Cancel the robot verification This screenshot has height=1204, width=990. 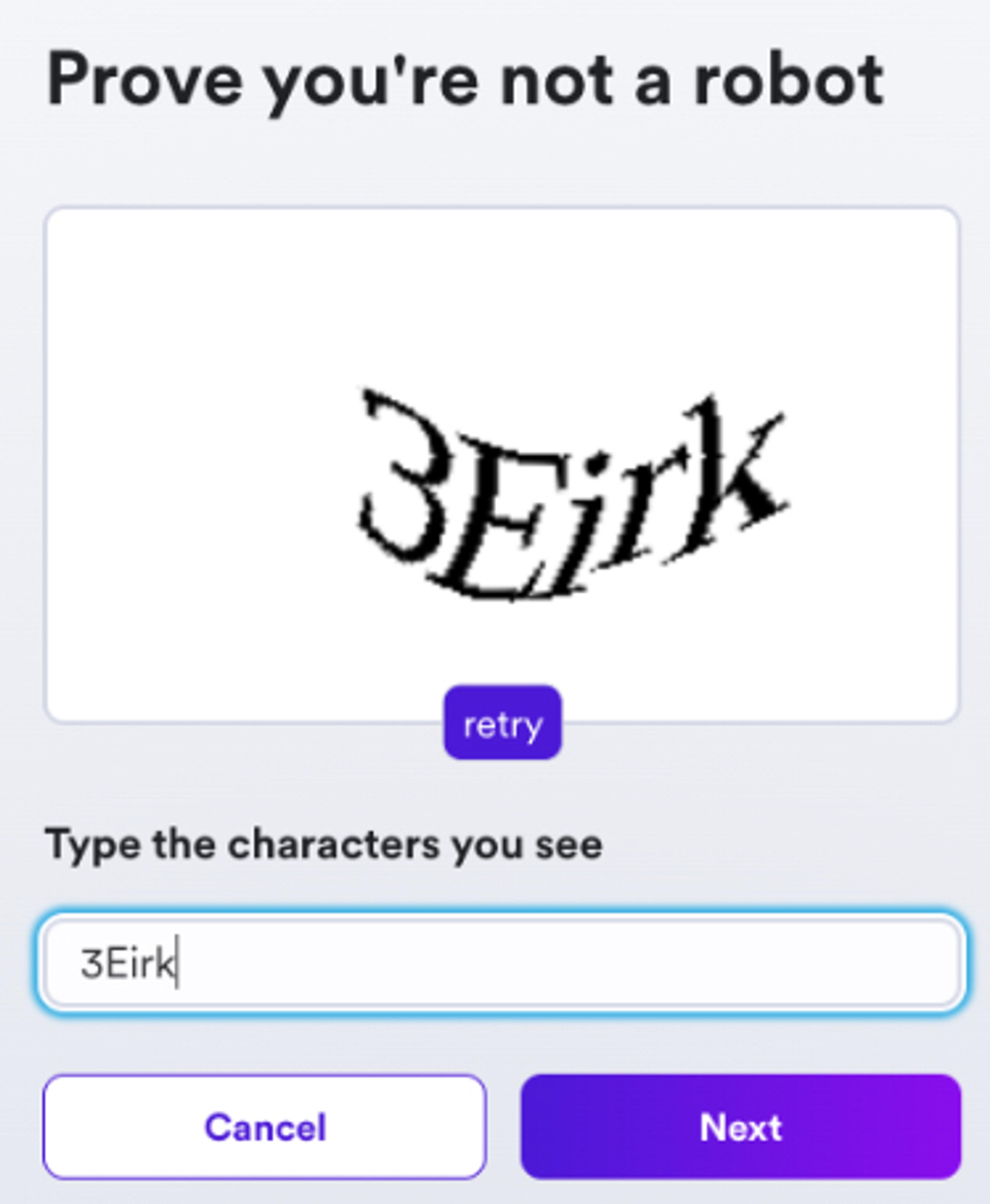click(265, 1127)
